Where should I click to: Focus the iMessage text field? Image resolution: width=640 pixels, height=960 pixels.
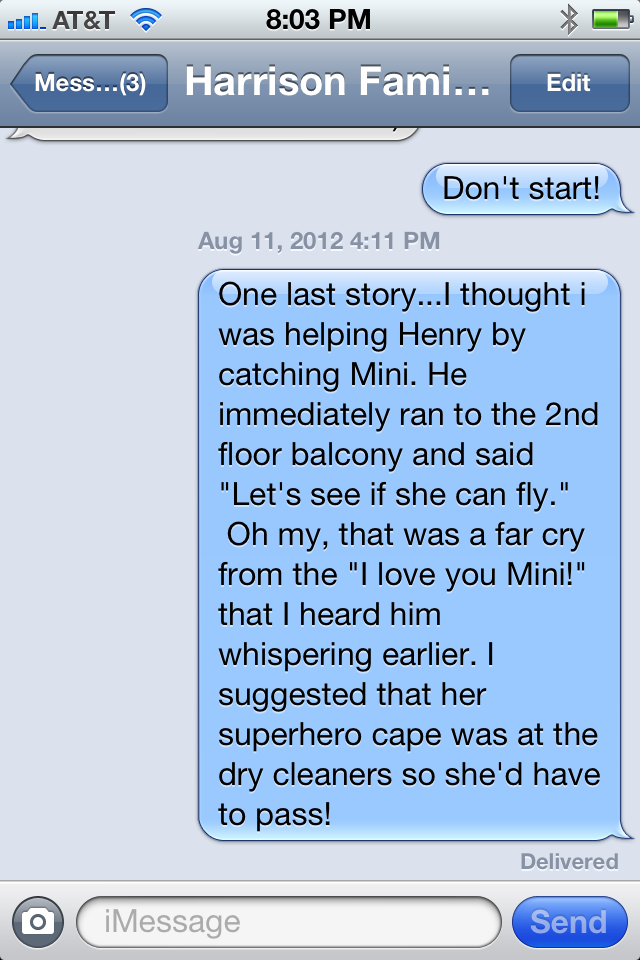pos(288,921)
